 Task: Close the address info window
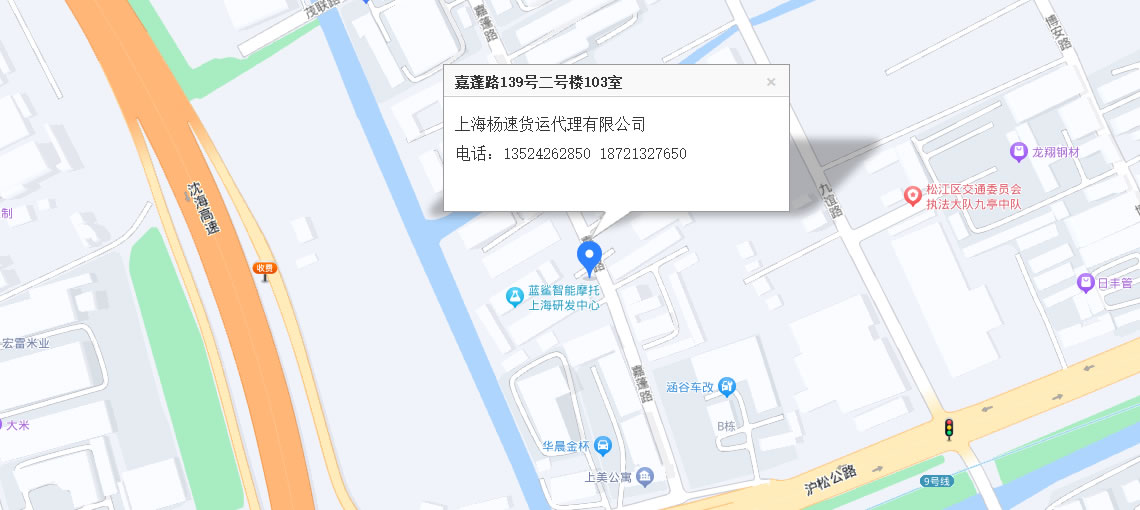pos(771,82)
